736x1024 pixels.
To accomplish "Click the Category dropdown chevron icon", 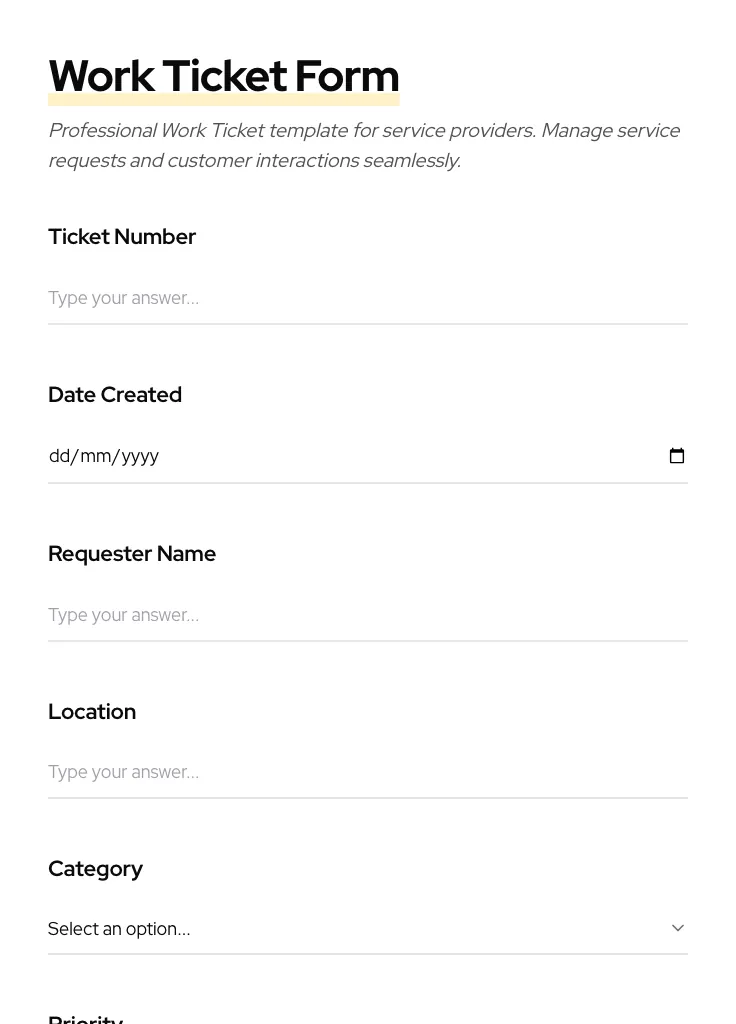I will coord(677,927).
